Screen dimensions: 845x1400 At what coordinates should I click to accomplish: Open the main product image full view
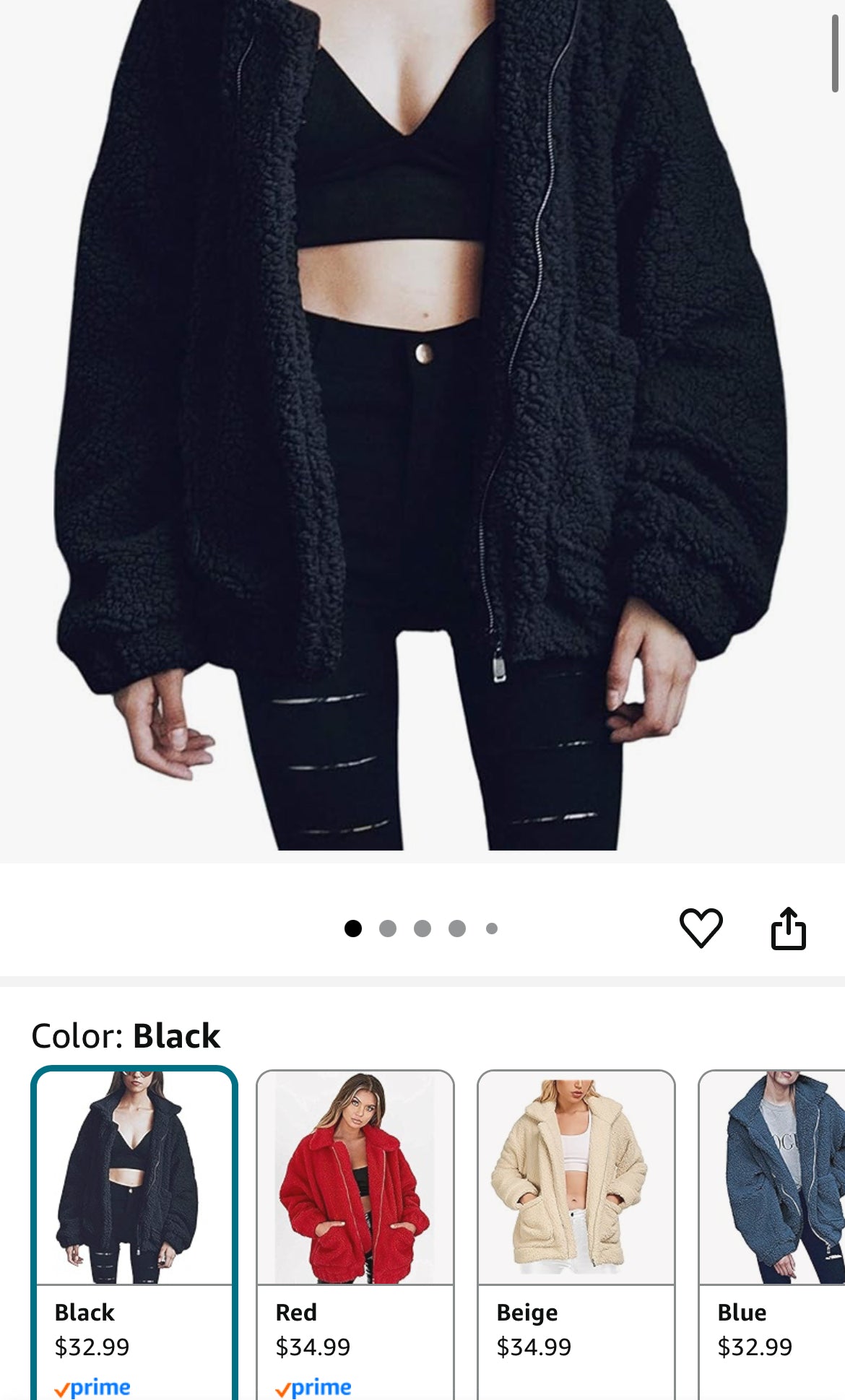tap(422, 426)
